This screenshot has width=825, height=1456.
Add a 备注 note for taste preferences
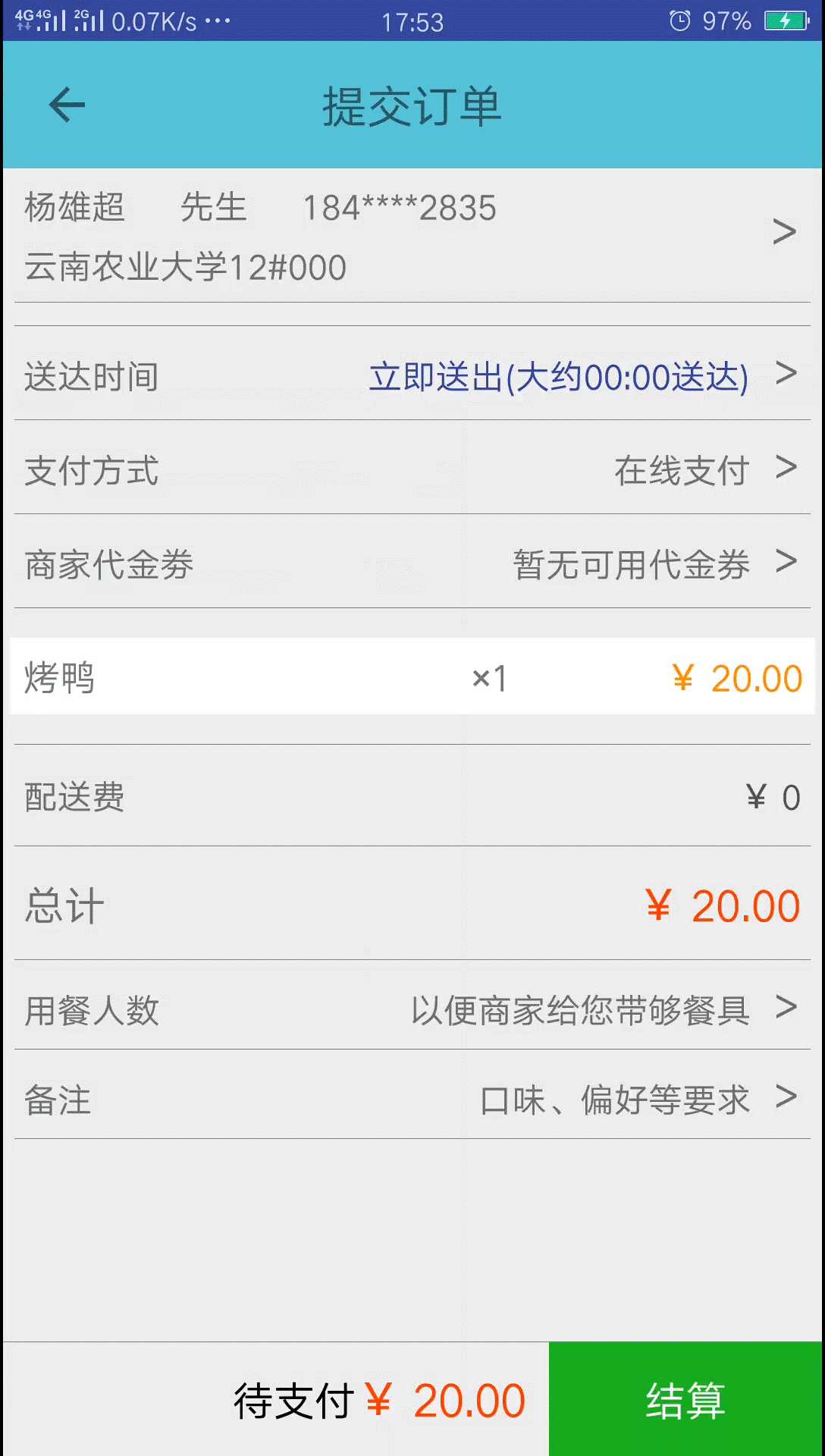coord(412,1099)
